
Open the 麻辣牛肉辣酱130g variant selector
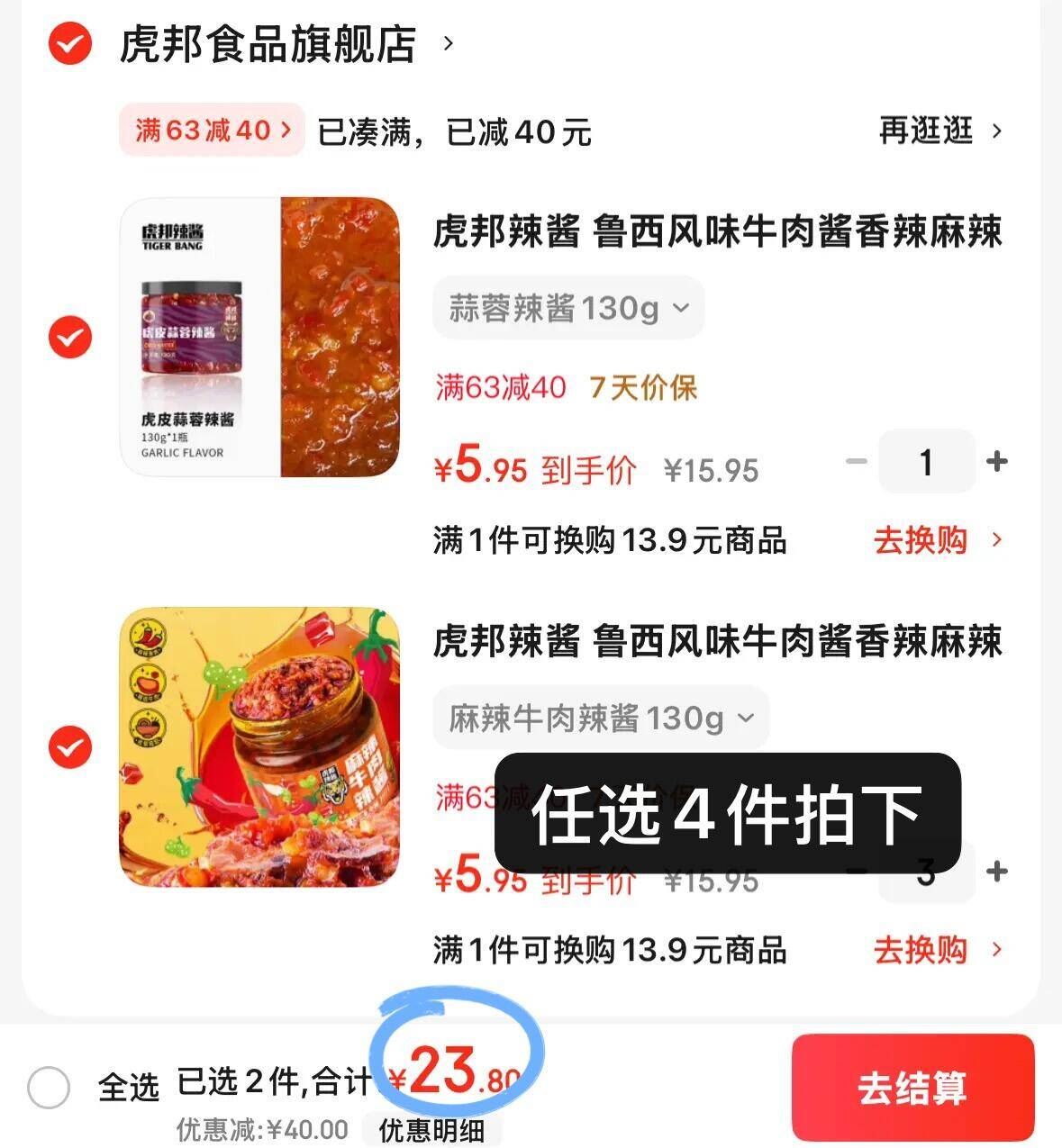coord(599,718)
